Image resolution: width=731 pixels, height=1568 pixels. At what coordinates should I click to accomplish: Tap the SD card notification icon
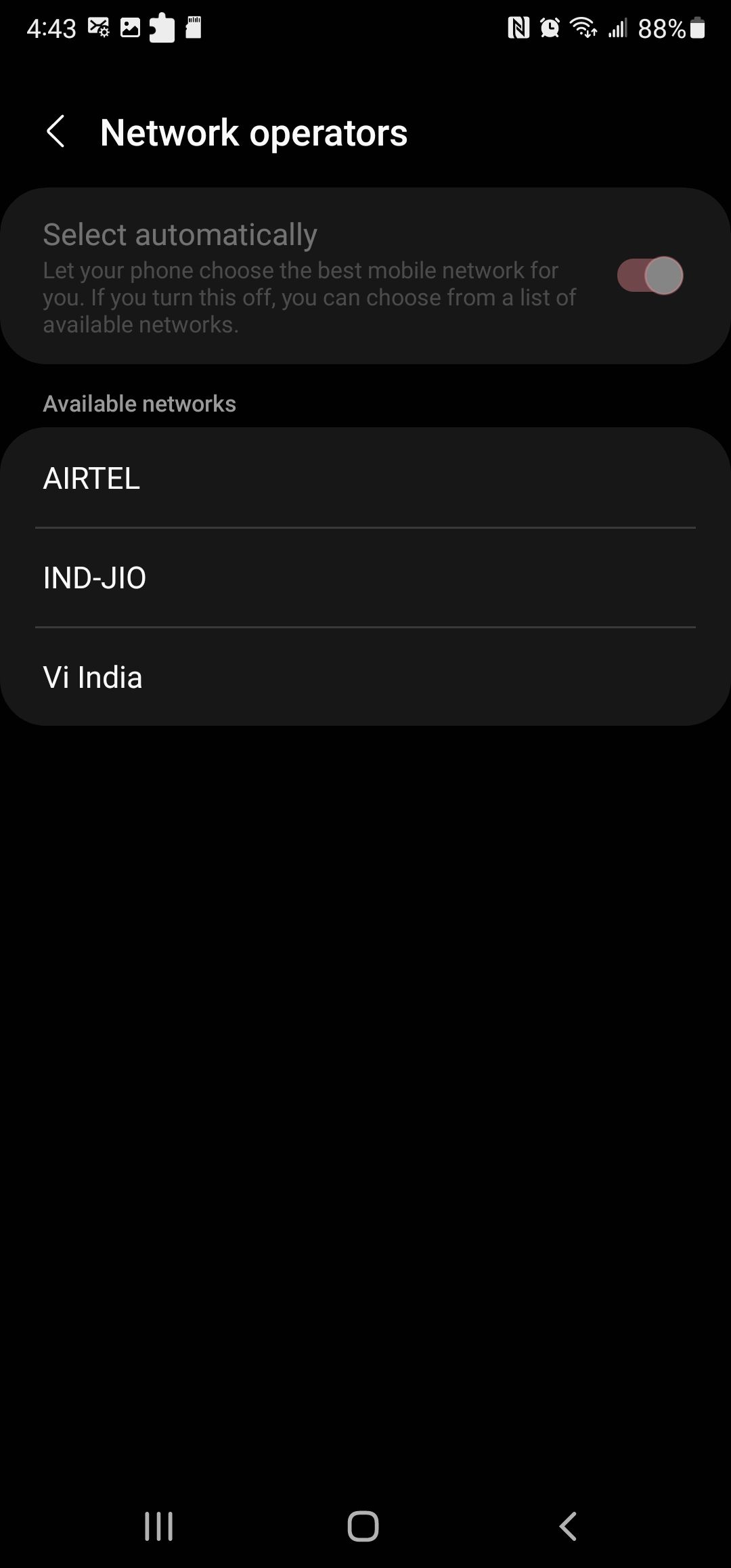point(193,27)
